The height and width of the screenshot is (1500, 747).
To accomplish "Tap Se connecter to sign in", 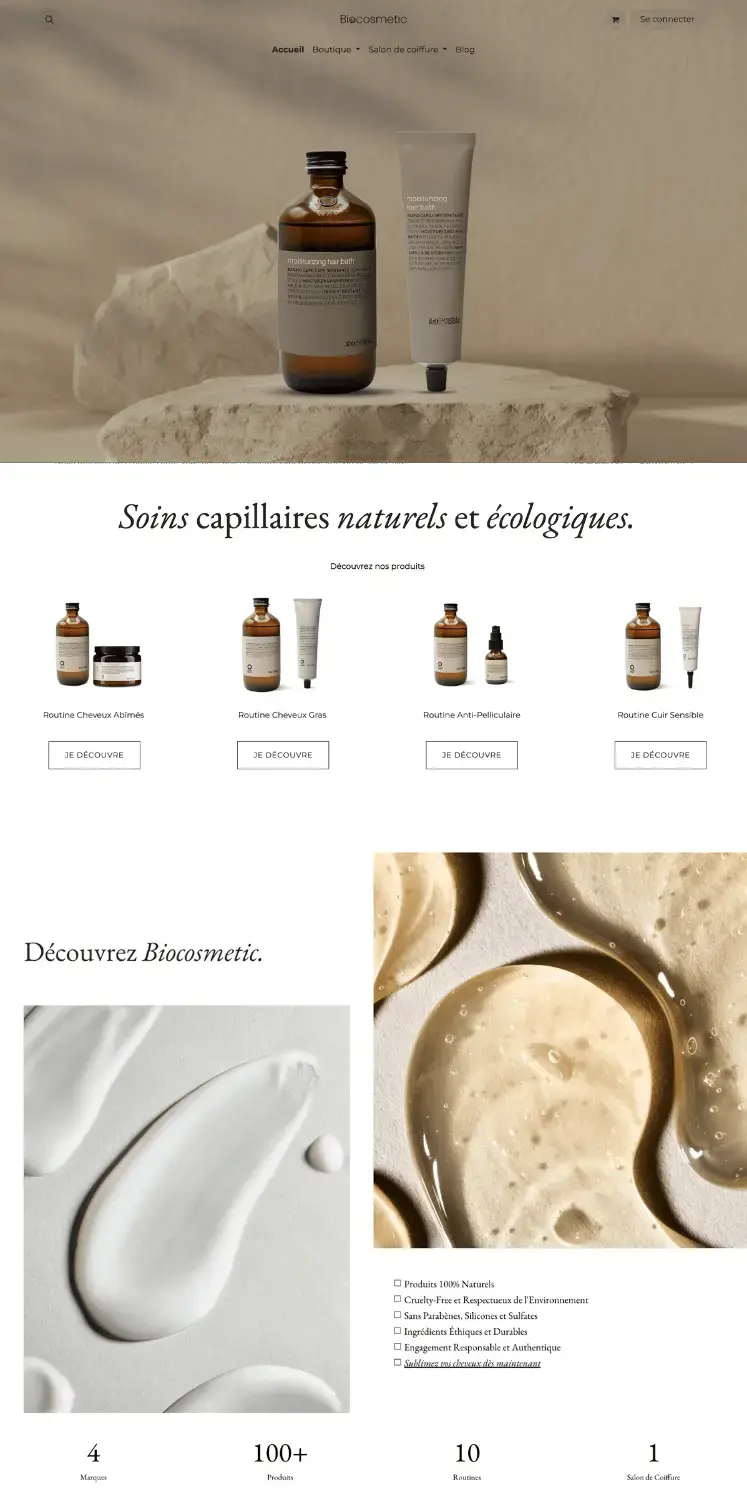I will (x=667, y=19).
